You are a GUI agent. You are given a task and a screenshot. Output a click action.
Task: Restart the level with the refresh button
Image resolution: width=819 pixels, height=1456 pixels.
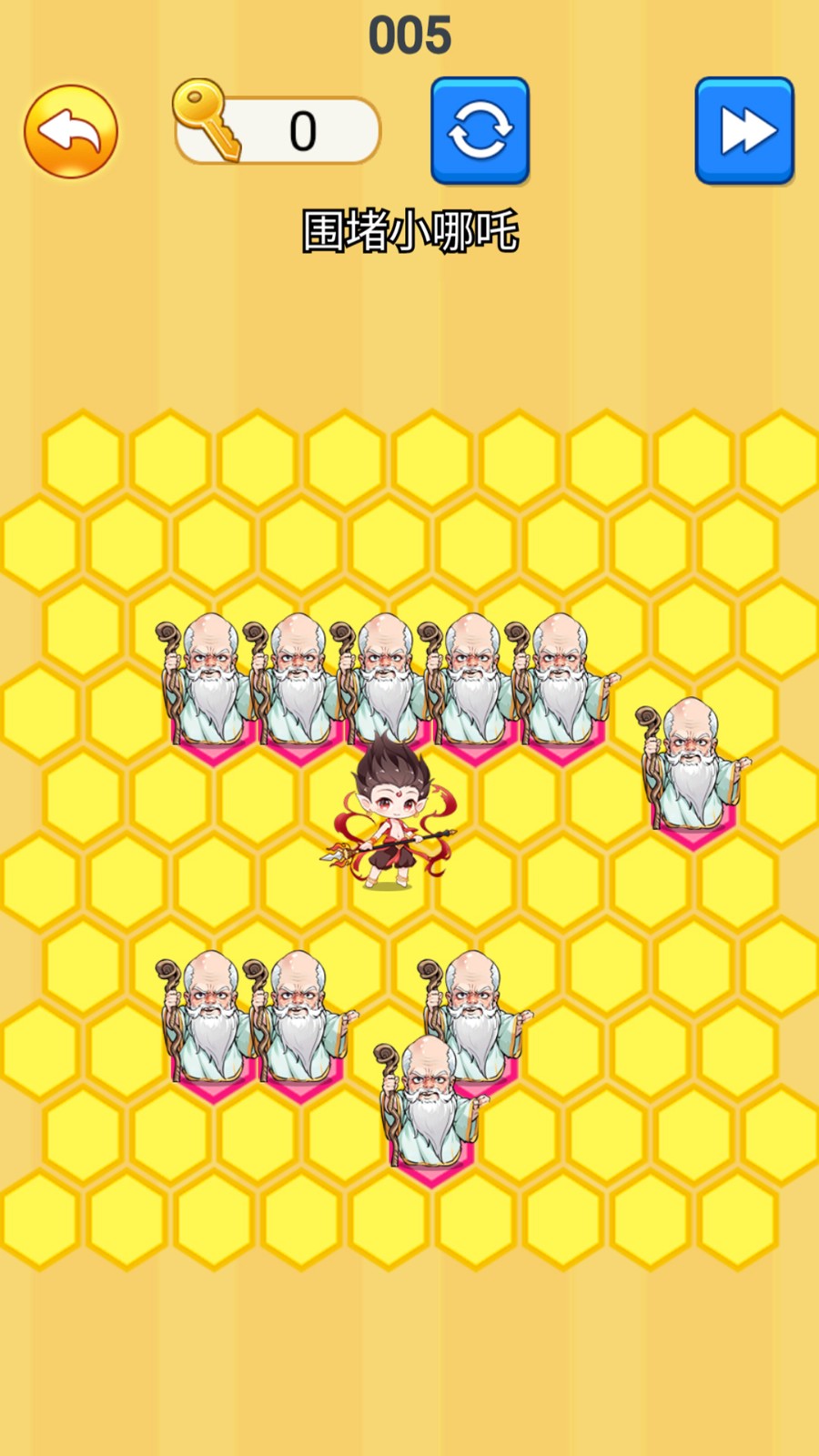[x=480, y=131]
